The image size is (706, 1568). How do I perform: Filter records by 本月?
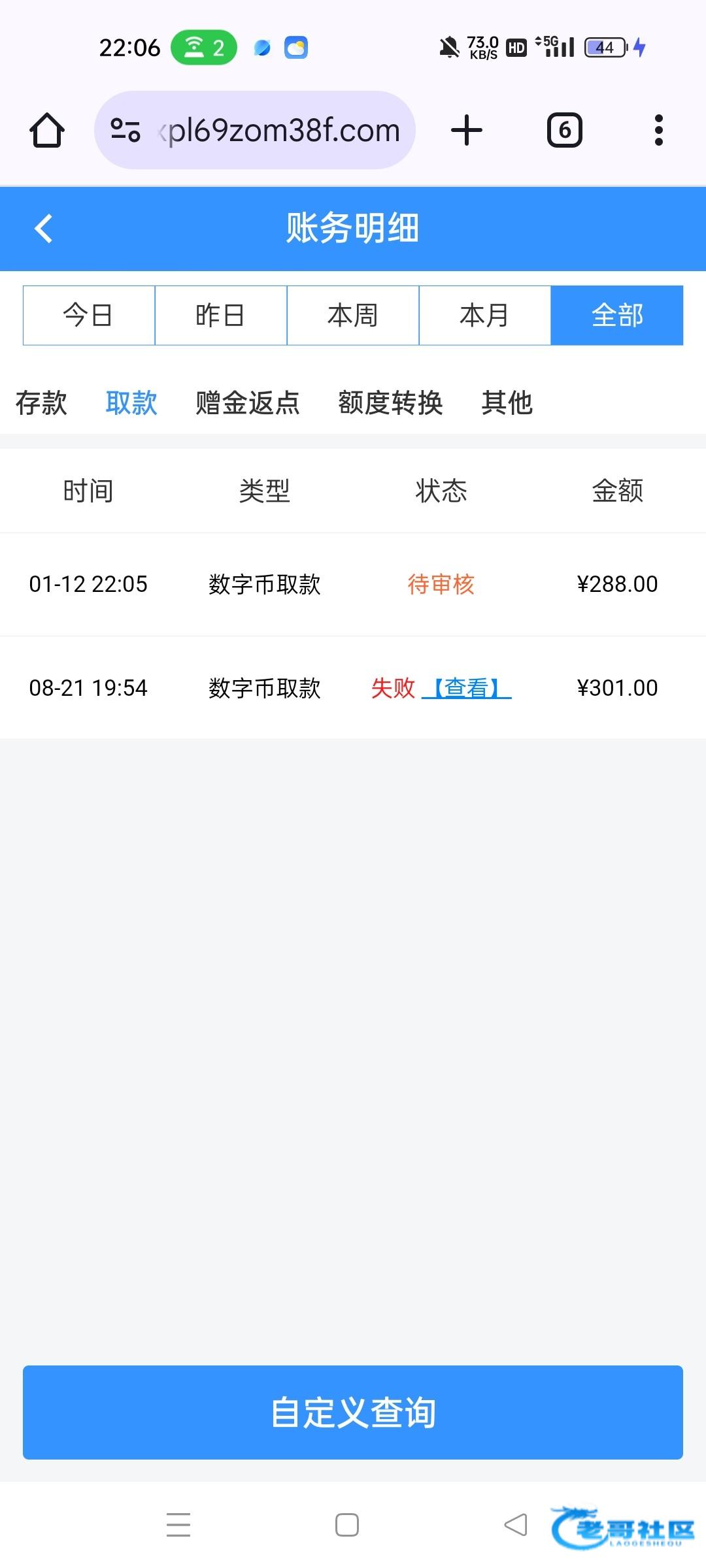coord(485,316)
